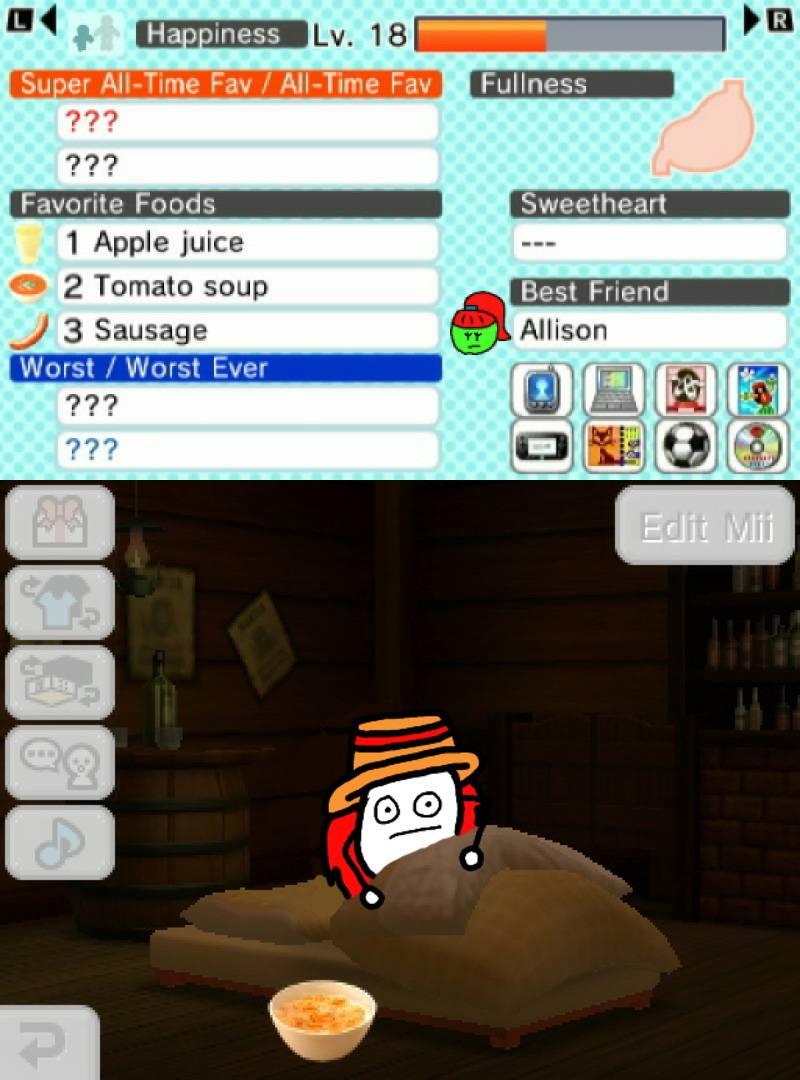Image resolution: width=800 pixels, height=1080 pixels.
Task: Go back with the return arrow
Action: 45,1045
